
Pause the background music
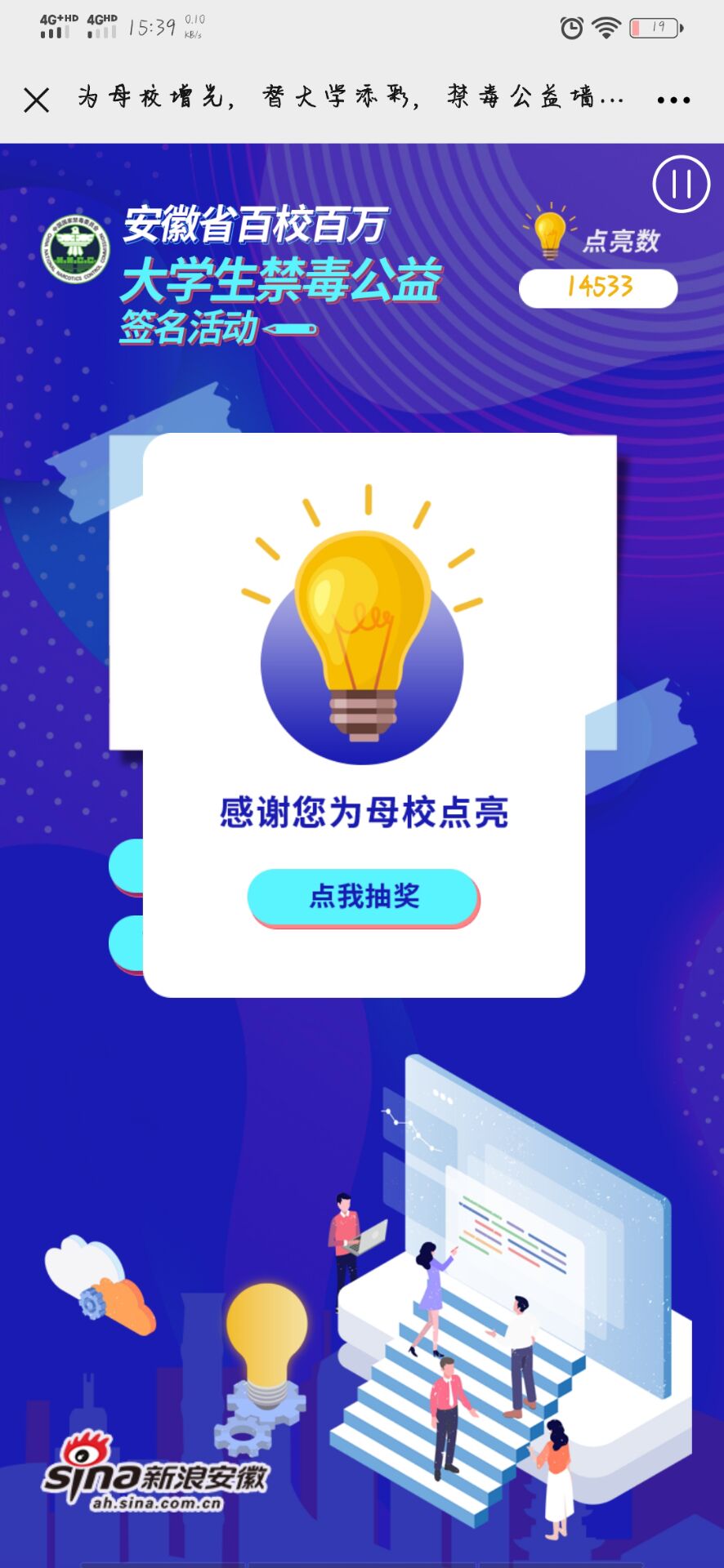click(681, 184)
